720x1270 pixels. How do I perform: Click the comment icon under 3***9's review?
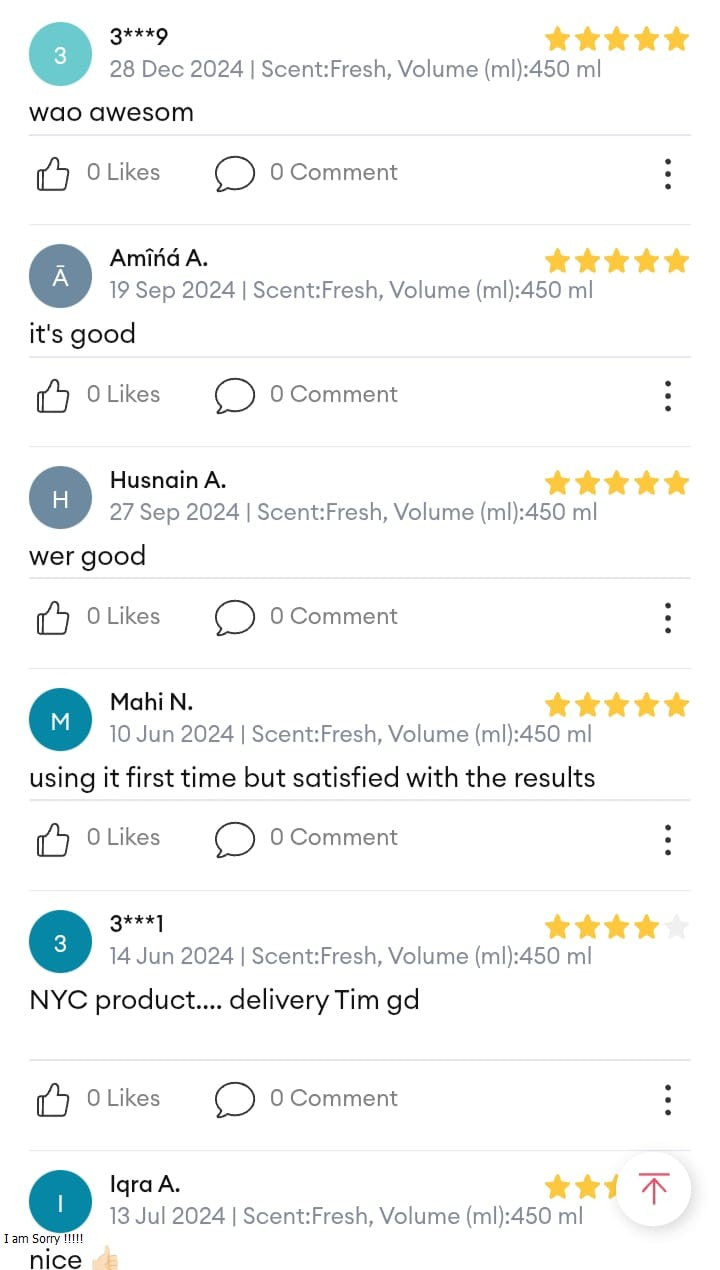[235, 173]
